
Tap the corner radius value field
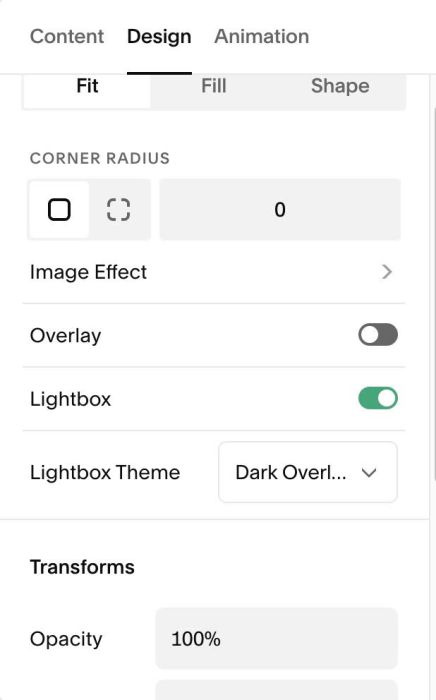(280, 209)
